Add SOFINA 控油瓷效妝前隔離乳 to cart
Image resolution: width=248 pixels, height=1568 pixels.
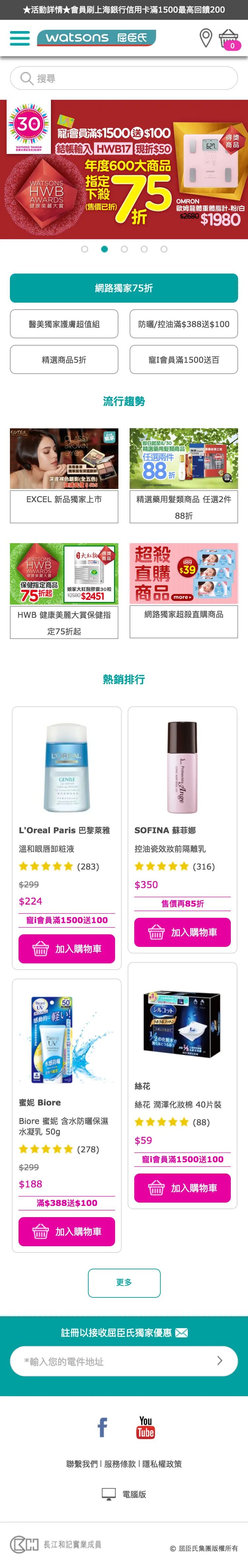(182, 932)
